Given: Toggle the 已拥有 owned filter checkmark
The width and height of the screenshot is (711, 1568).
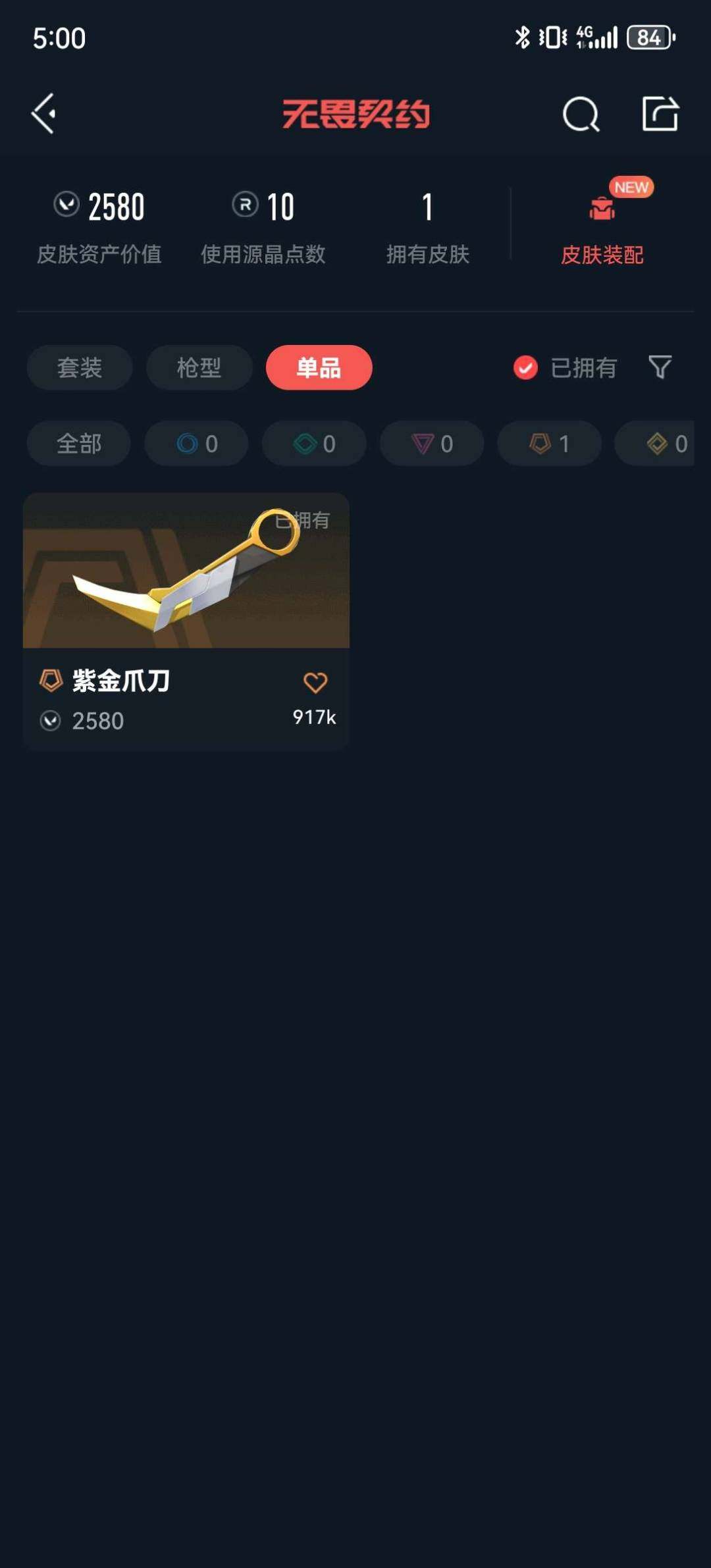Looking at the screenshot, I should [x=524, y=368].
